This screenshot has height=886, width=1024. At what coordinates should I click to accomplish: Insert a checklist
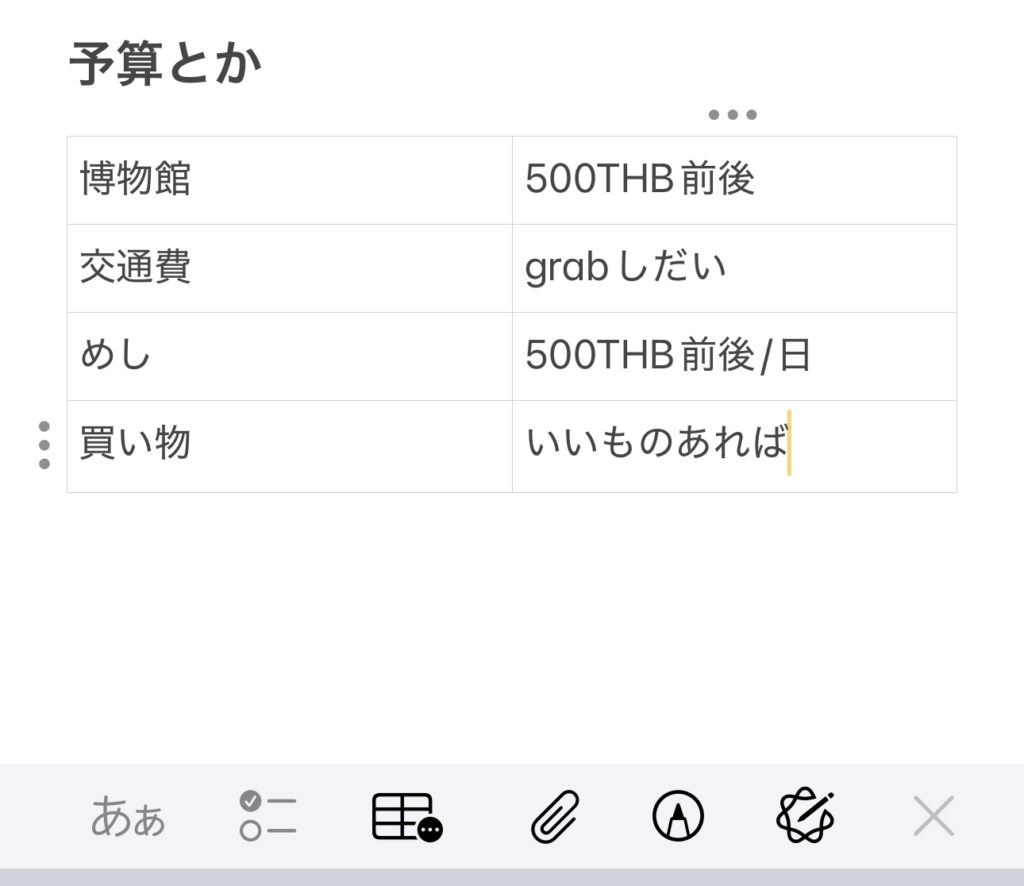click(x=267, y=816)
